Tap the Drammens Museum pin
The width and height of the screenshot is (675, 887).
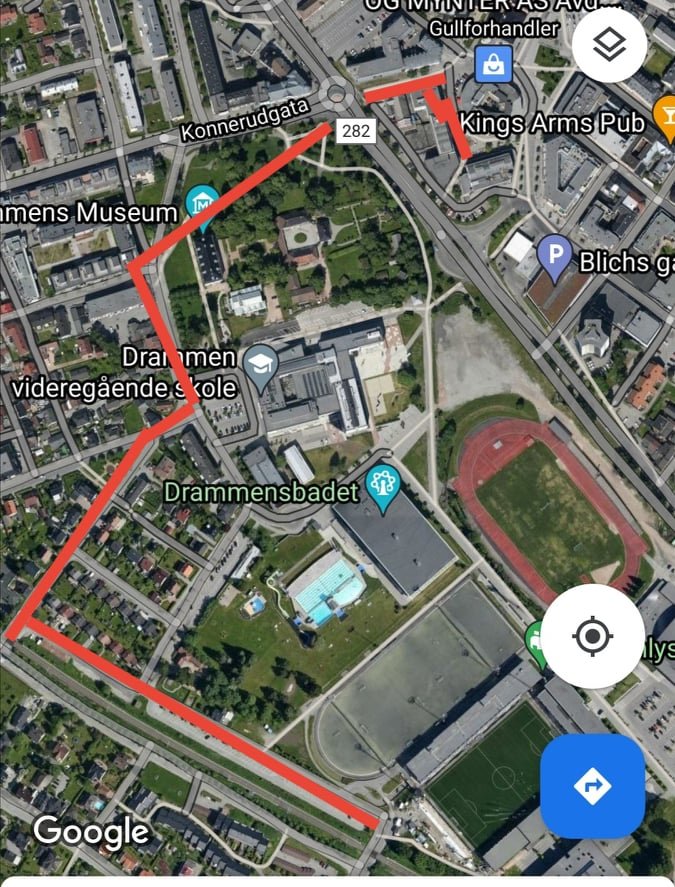tap(203, 205)
